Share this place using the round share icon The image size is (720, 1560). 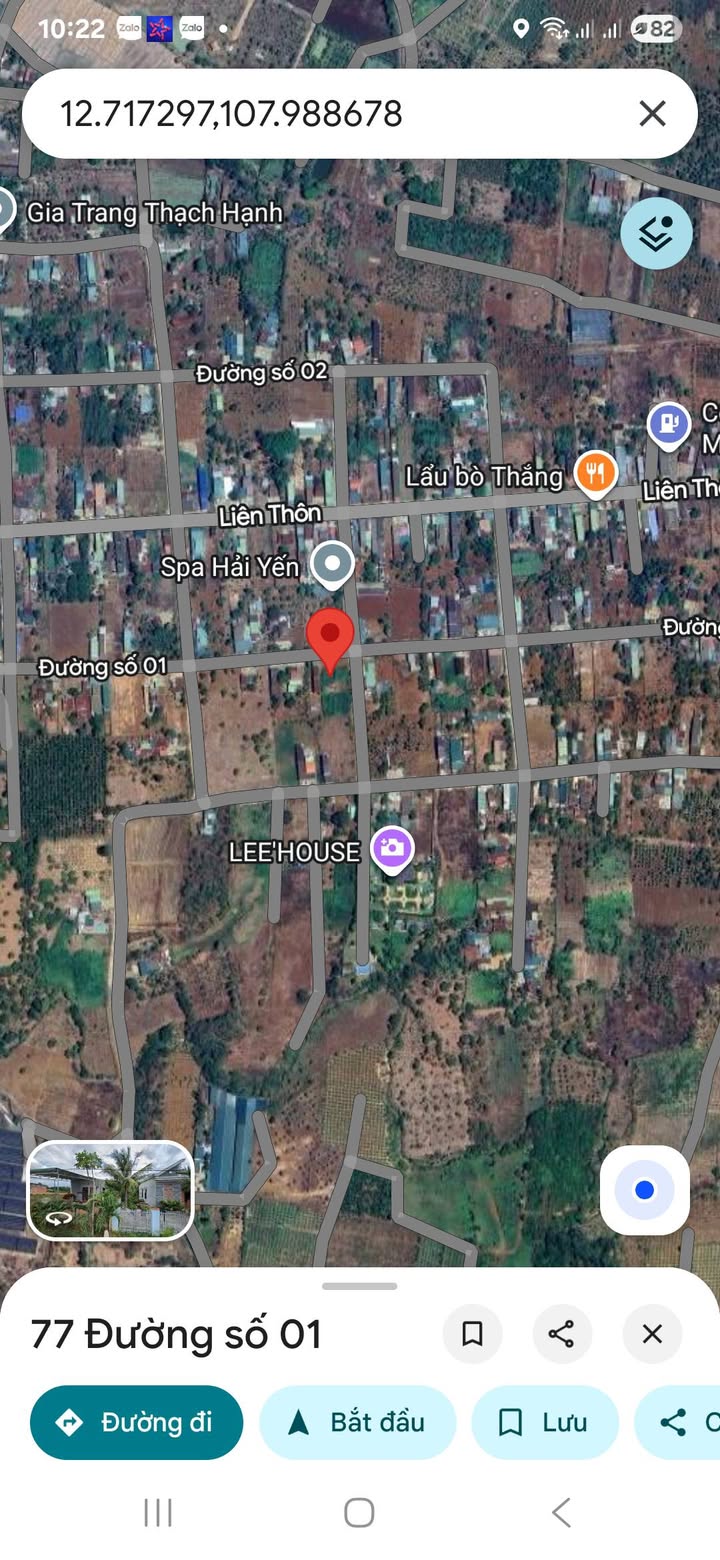coord(562,1333)
